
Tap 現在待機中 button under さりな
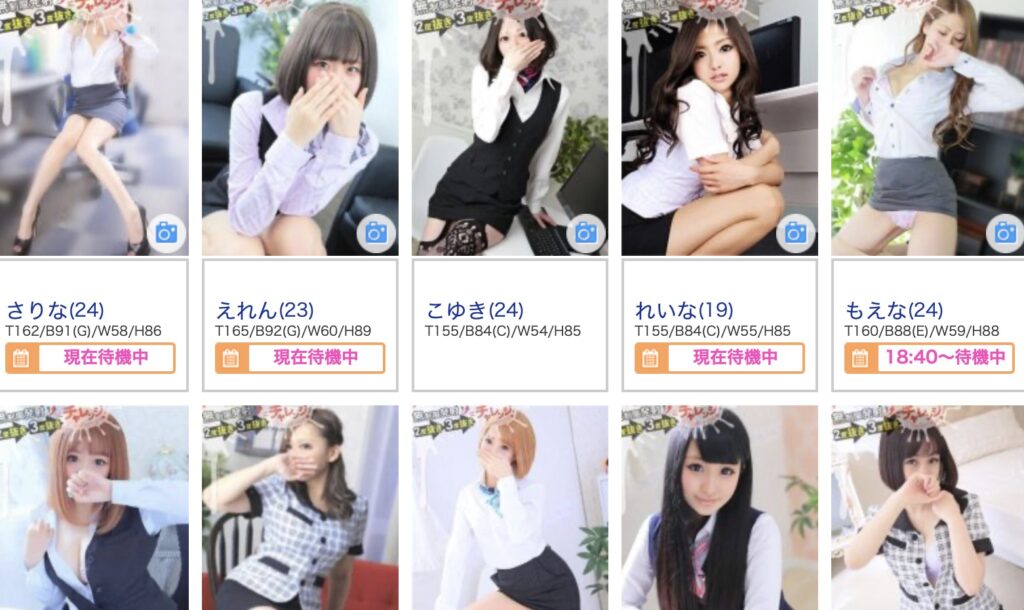coord(90,358)
